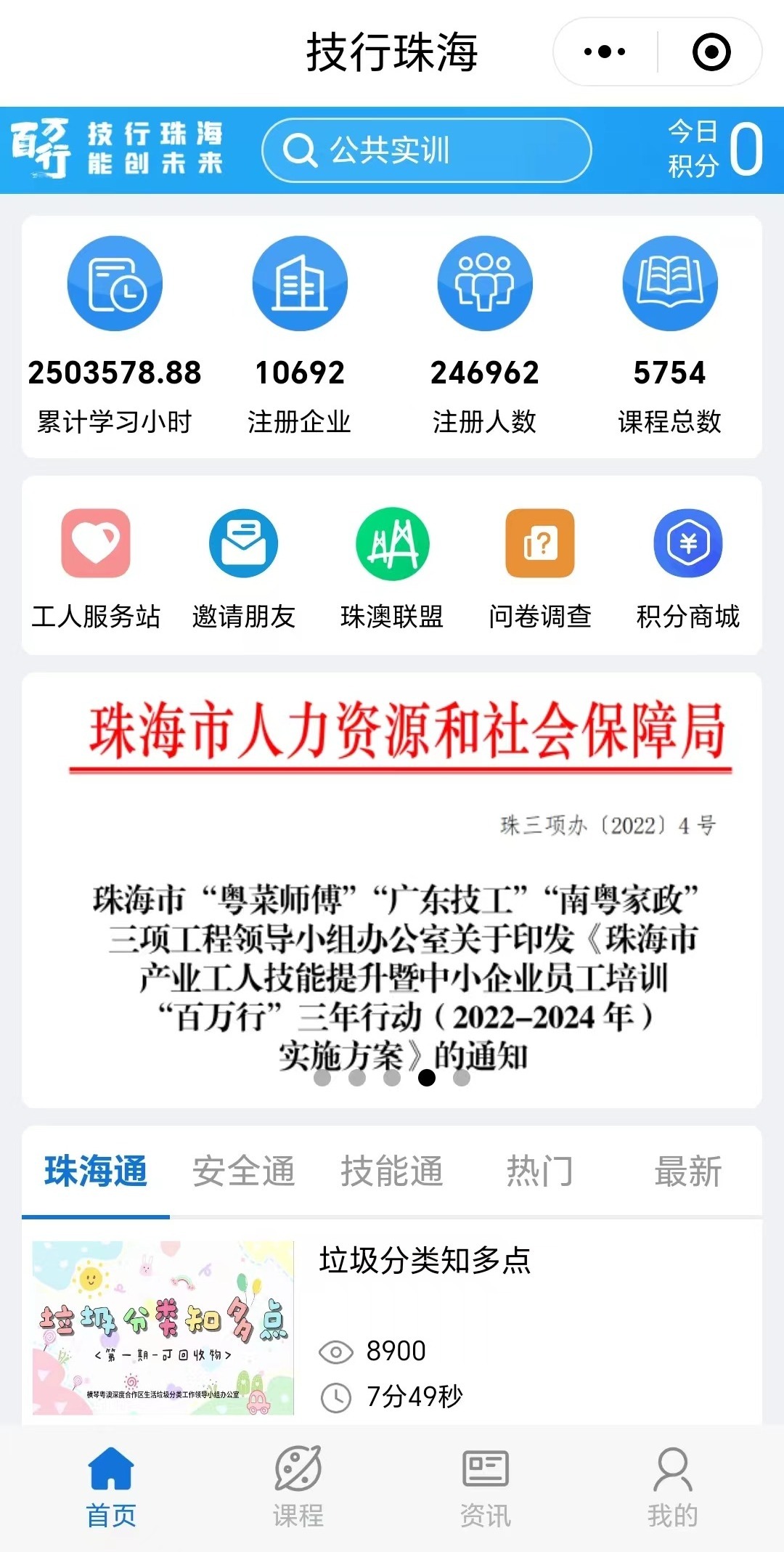View today's points (今日积分)
The height and width of the screenshot is (1552, 784).
[715, 150]
